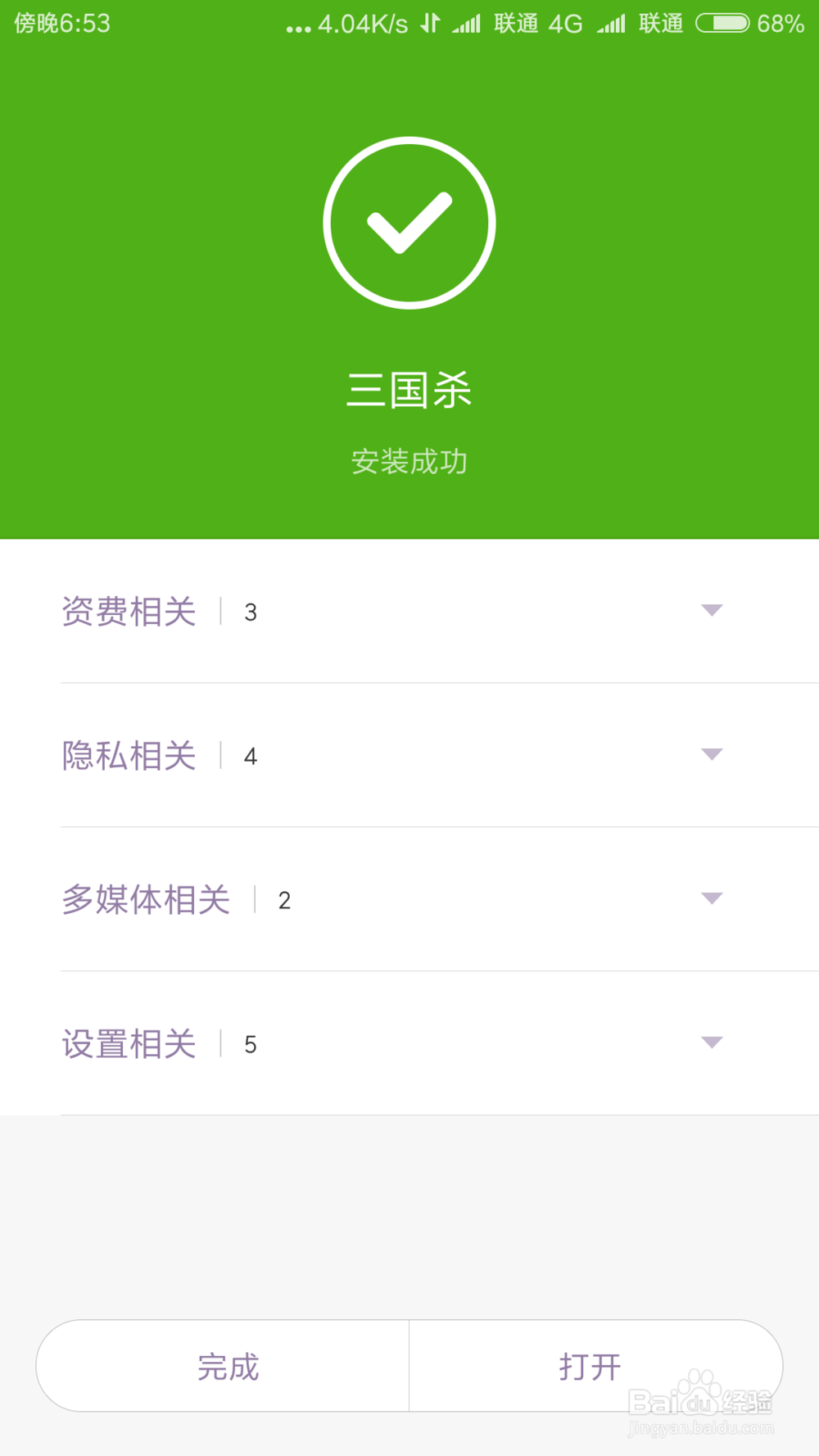The height and width of the screenshot is (1456, 819).
Task: Expand the 隐私相关 permissions section
Action: pos(409,755)
